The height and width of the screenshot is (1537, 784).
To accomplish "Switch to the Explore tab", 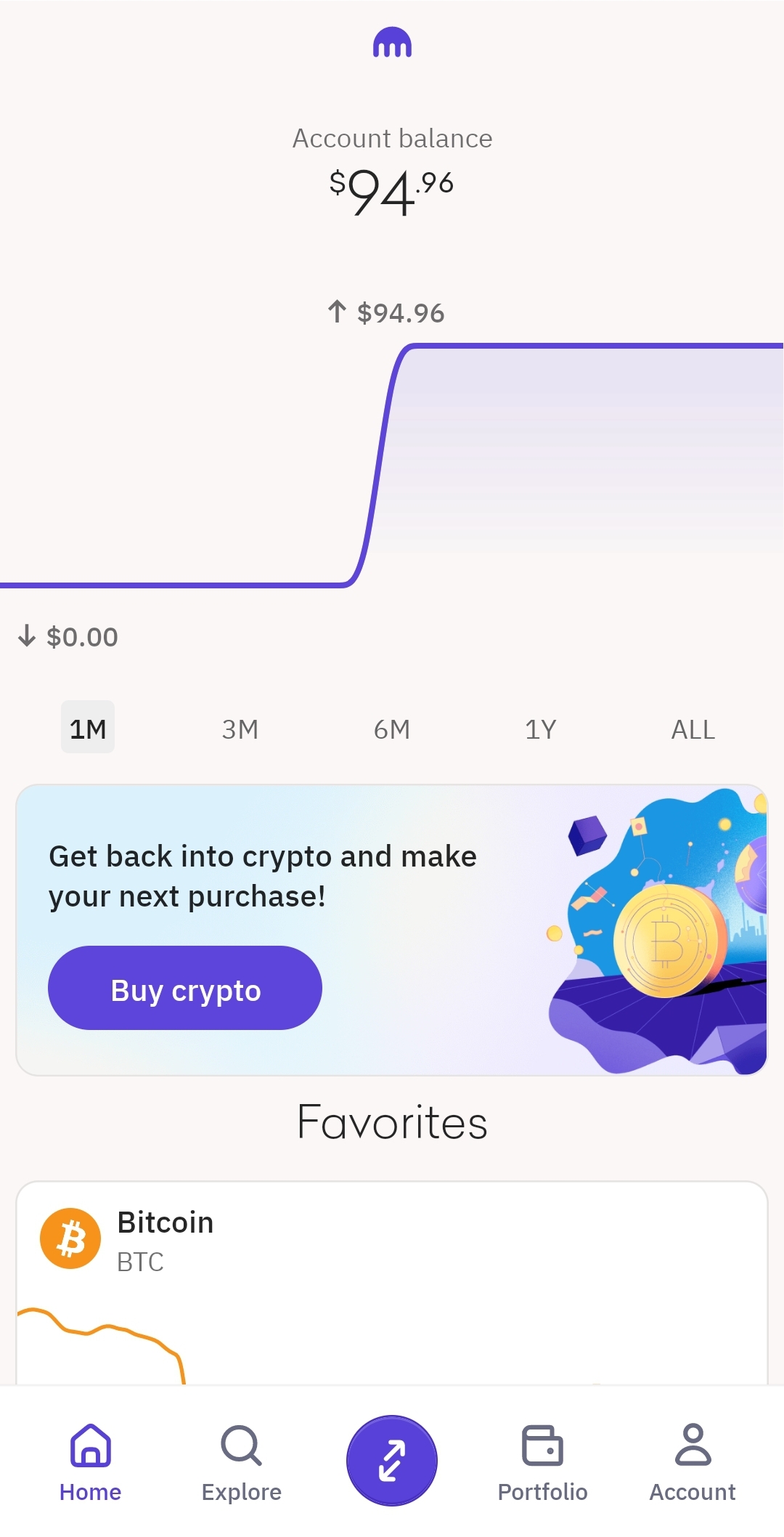I will [x=241, y=1461].
